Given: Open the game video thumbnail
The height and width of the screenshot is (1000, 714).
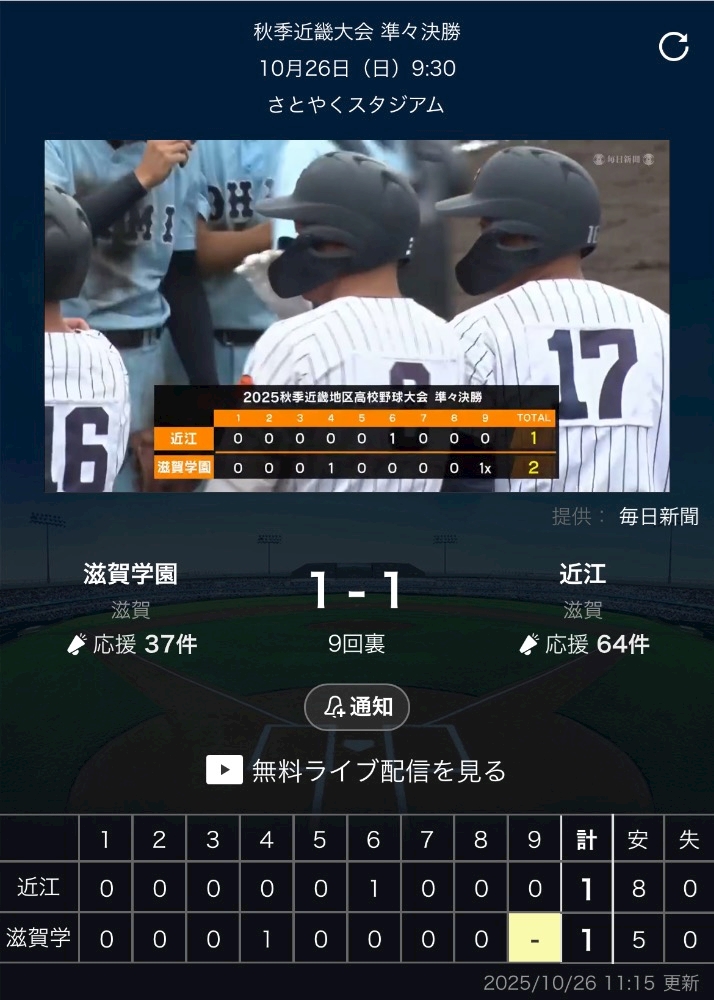Looking at the screenshot, I should 357,316.
